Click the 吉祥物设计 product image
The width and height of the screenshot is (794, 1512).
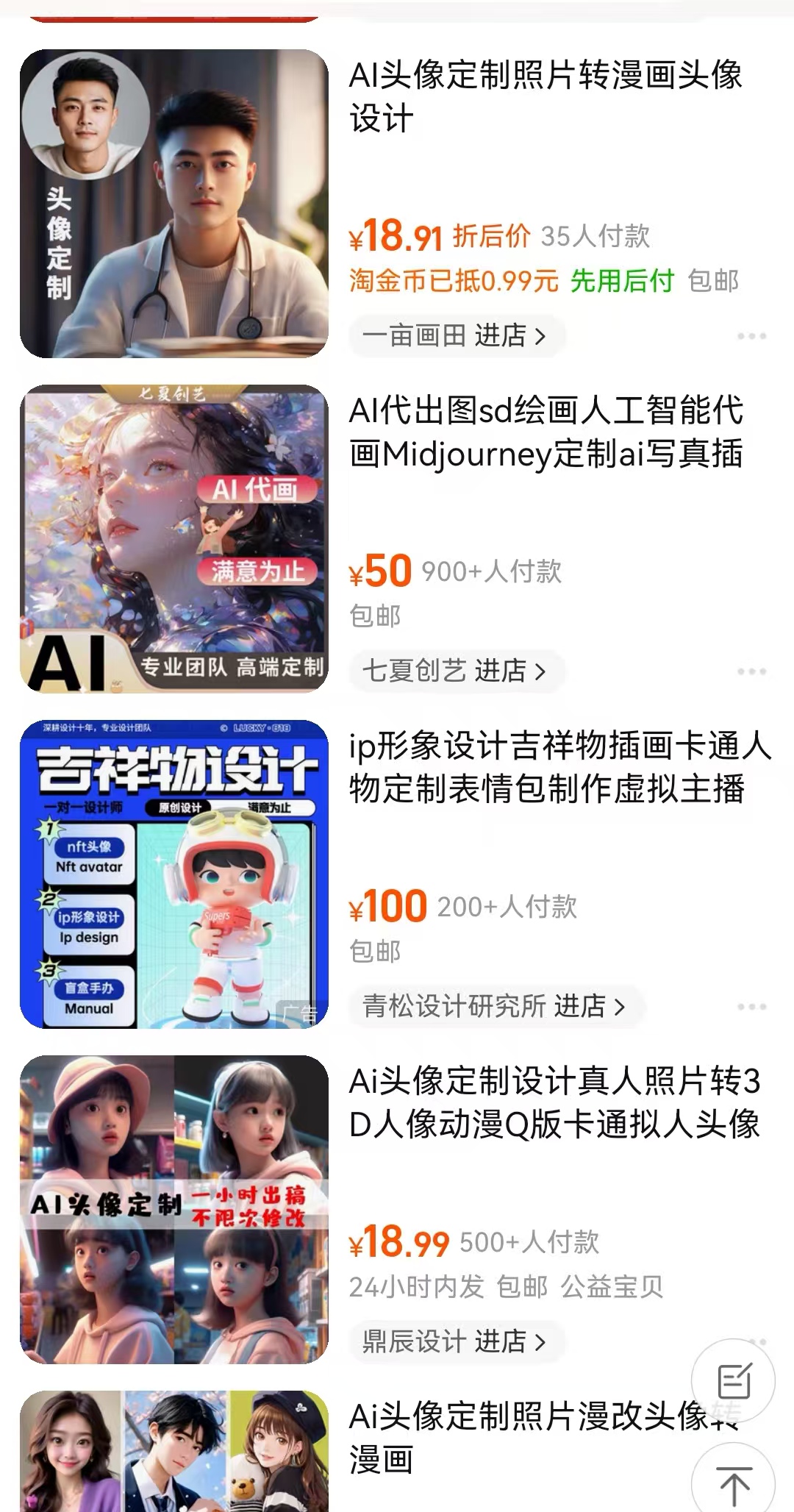(176, 875)
